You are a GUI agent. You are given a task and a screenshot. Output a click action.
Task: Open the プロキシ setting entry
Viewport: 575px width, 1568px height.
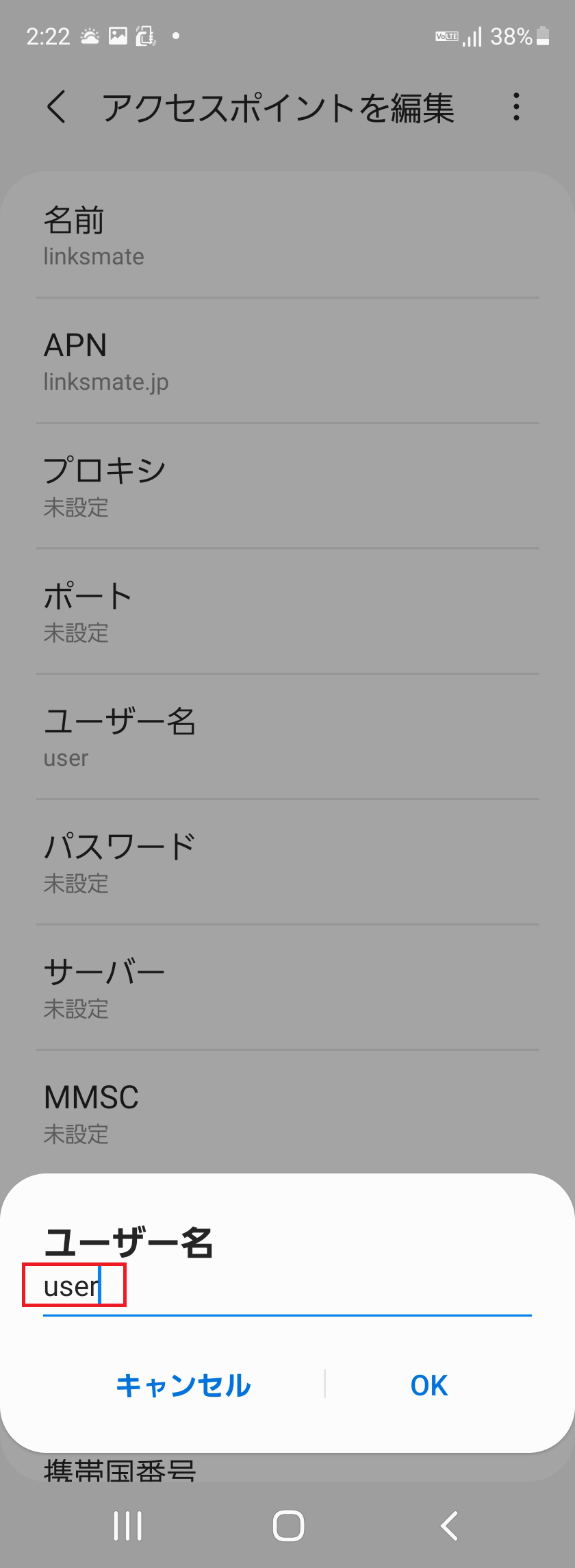click(x=287, y=486)
